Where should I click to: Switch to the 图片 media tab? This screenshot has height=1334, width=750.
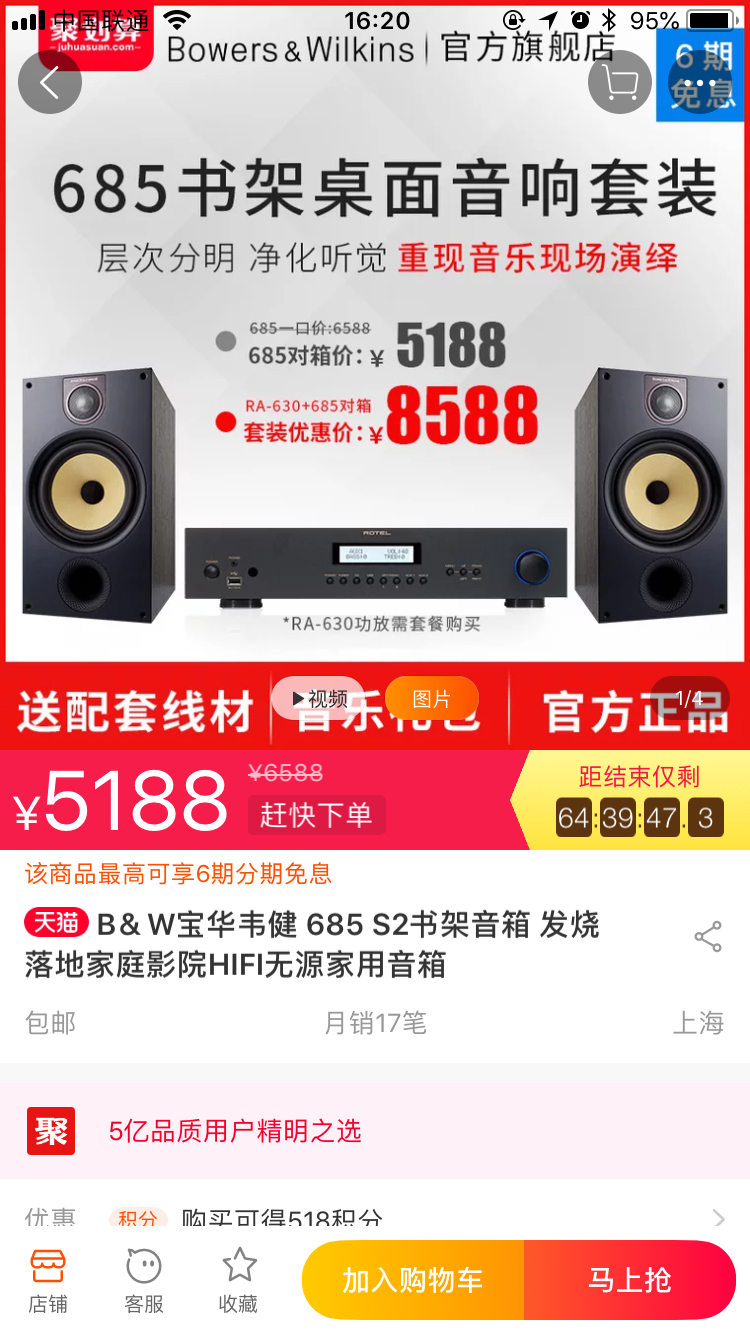click(x=432, y=698)
